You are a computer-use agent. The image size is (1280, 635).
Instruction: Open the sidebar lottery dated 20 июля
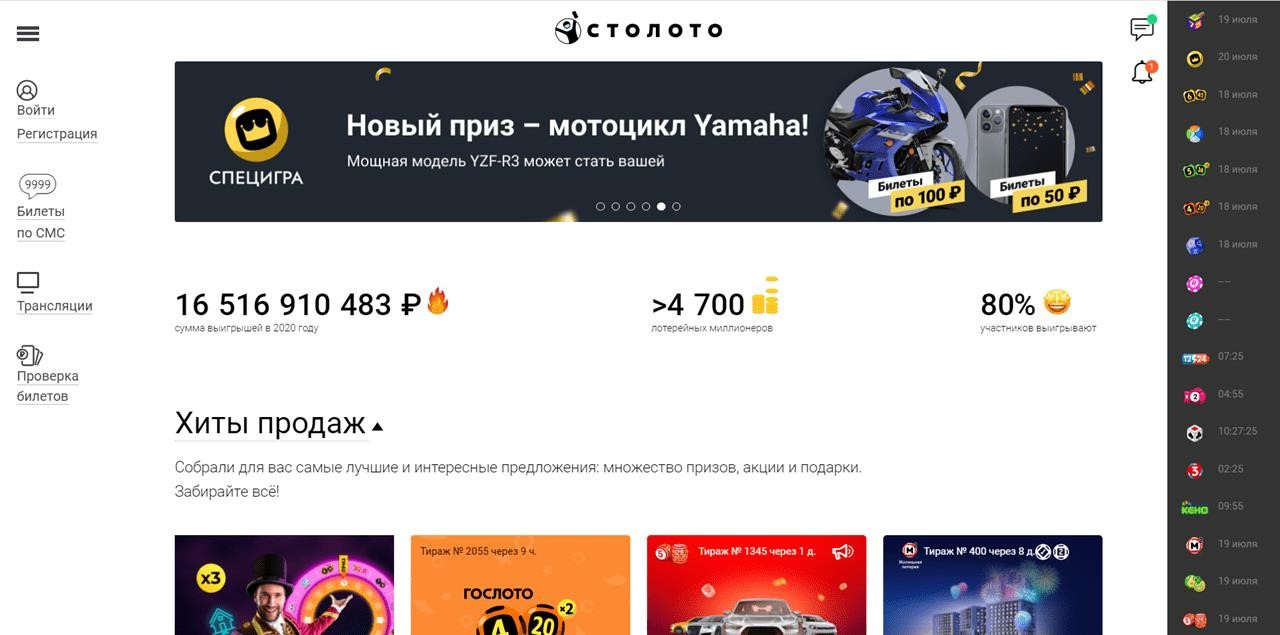tap(1195, 58)
